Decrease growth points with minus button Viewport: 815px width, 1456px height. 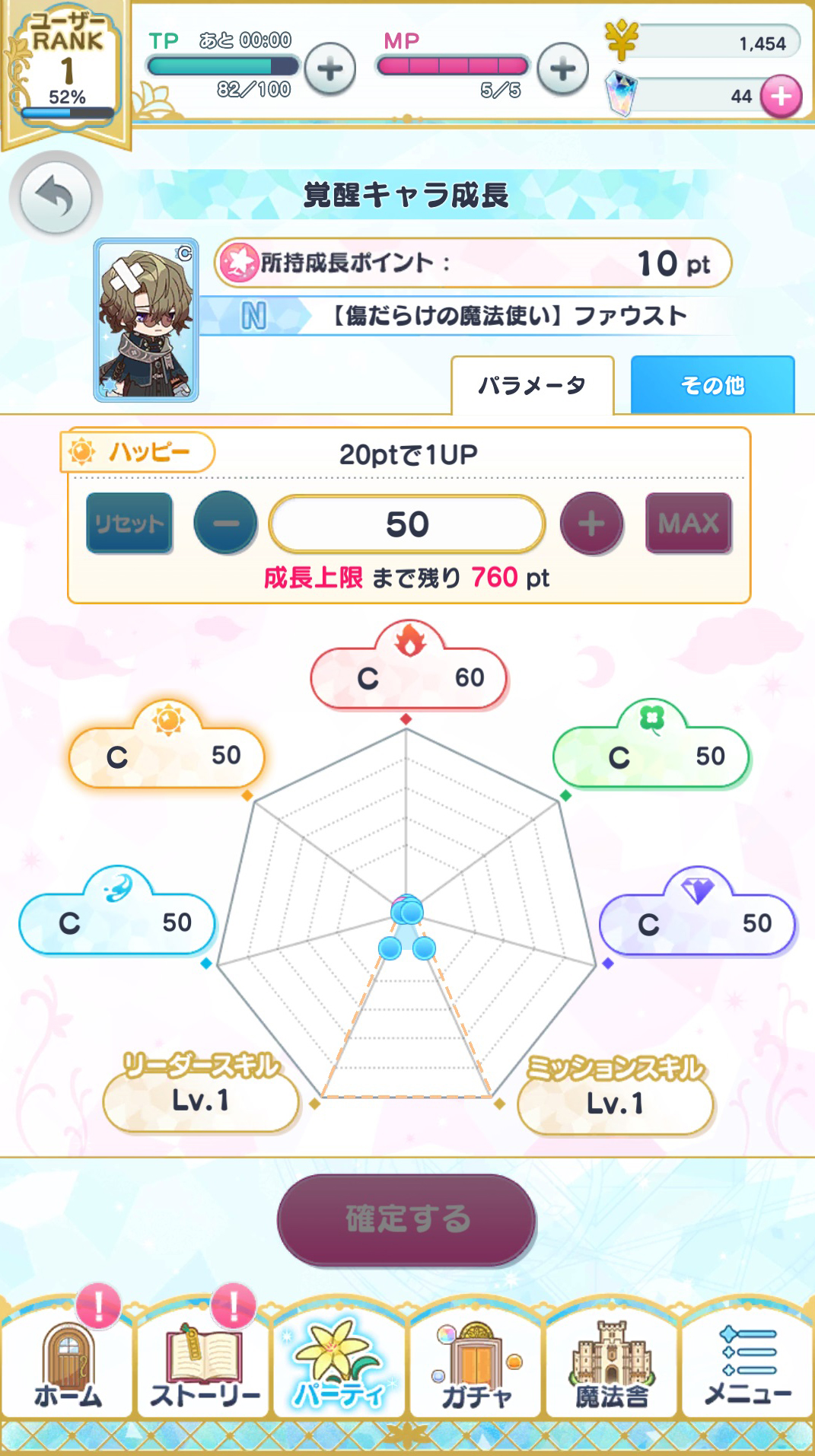[x=225, y=523]
